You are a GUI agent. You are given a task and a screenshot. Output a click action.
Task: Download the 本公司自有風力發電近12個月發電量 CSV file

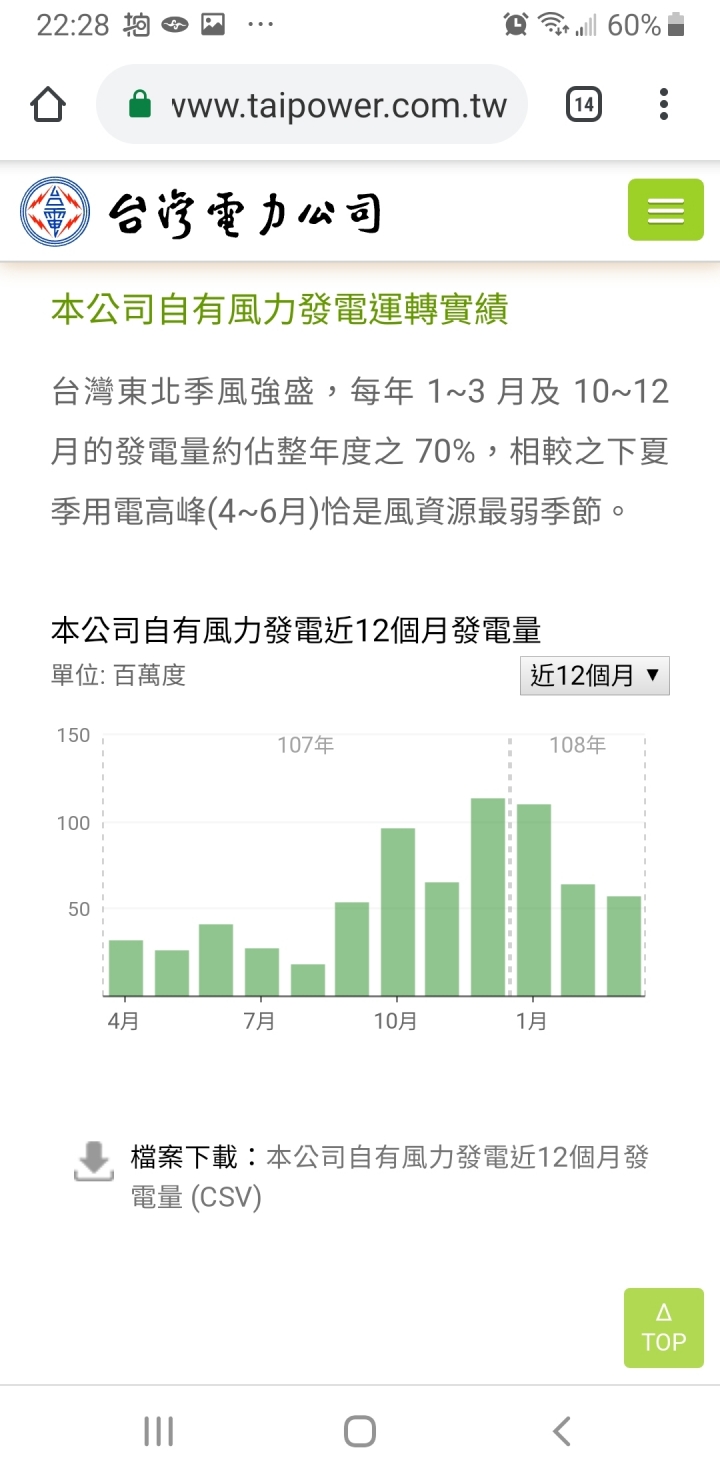point(389,1177)
